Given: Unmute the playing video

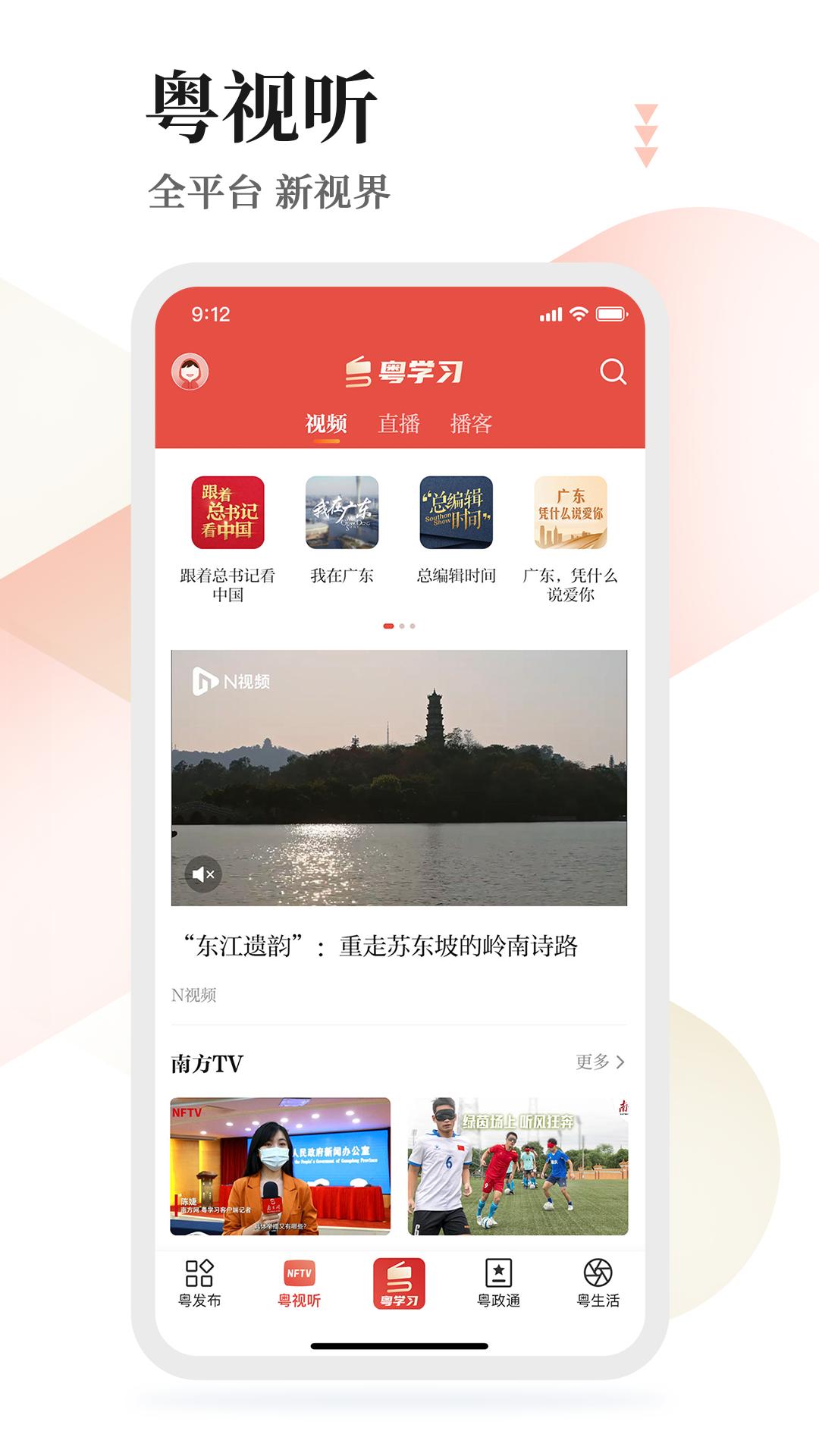Looking at the screenshot, I should click(x=201, y=875).
